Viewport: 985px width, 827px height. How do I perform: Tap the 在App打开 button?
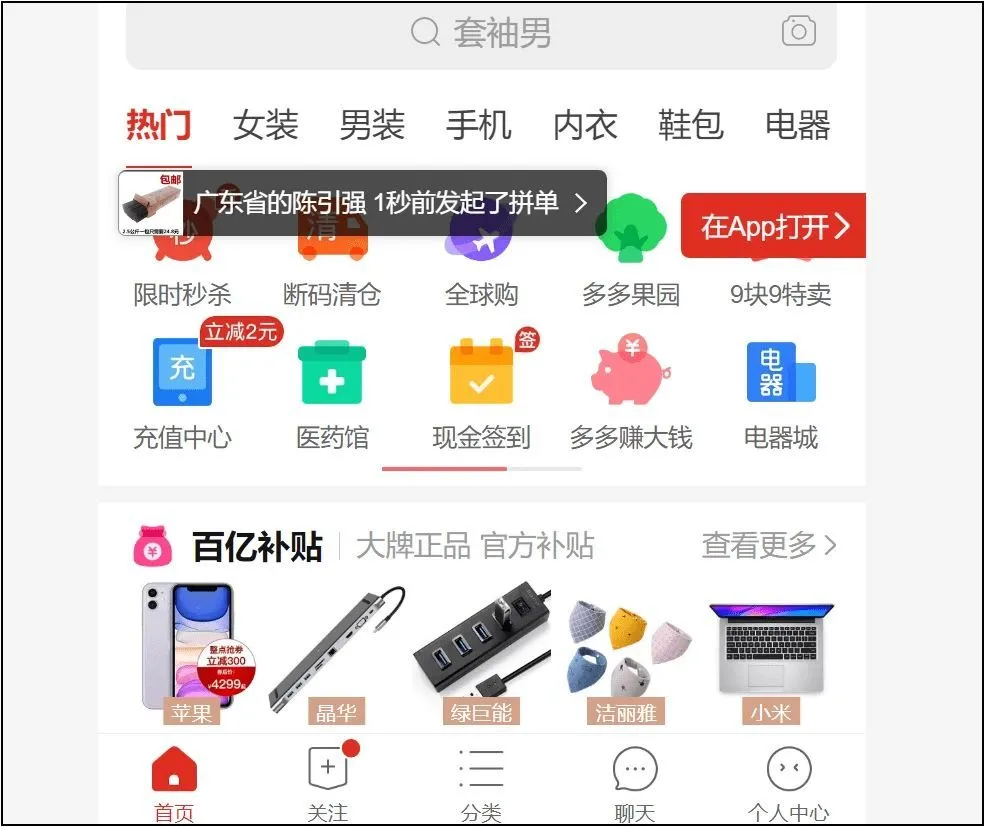pyautogui.click(x=773, y=226)
